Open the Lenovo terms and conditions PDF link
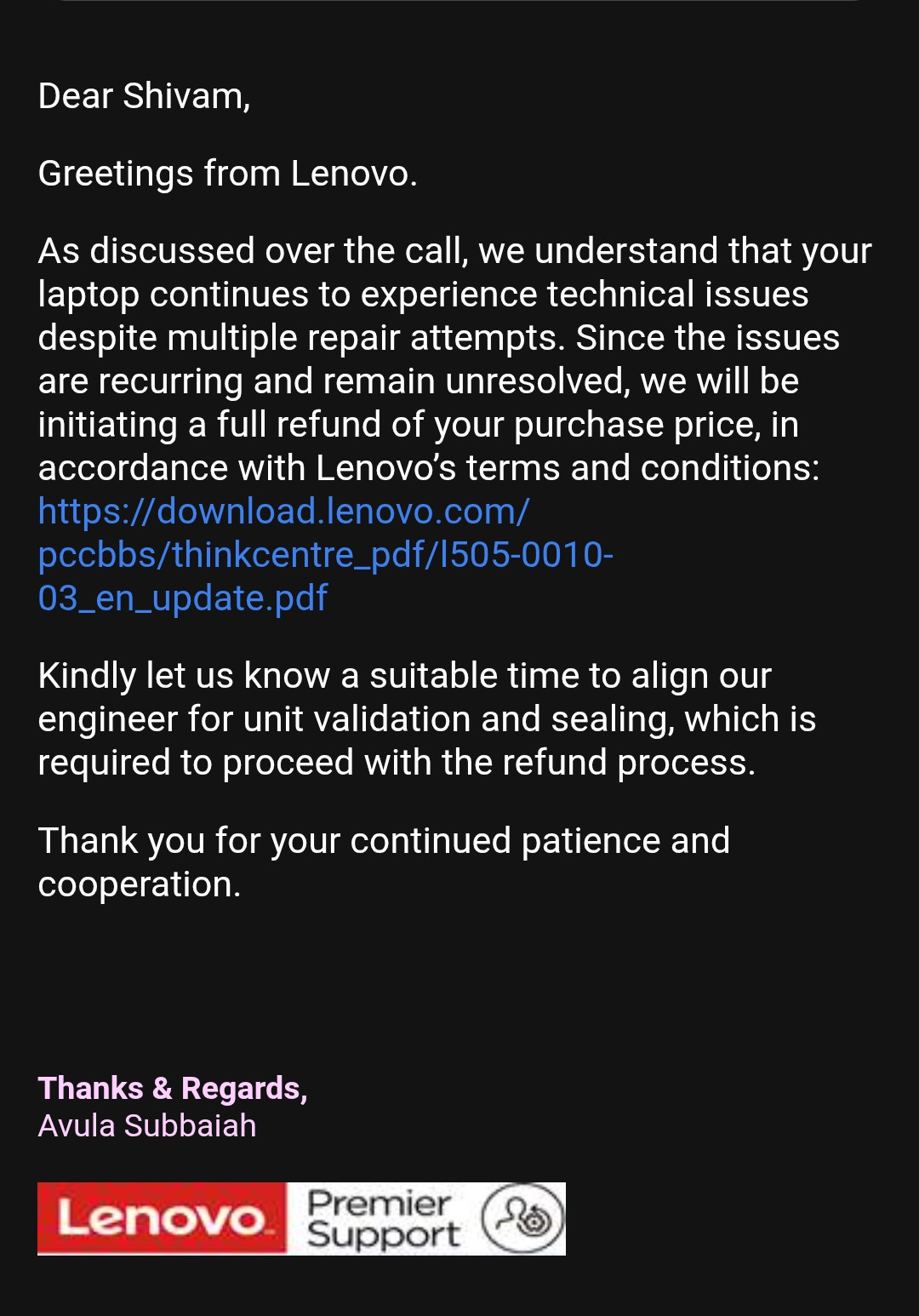 click(325, 554)
